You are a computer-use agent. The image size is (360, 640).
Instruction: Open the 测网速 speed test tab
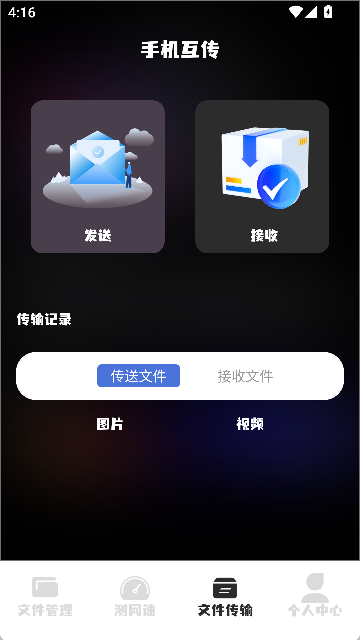coord(135,596)
